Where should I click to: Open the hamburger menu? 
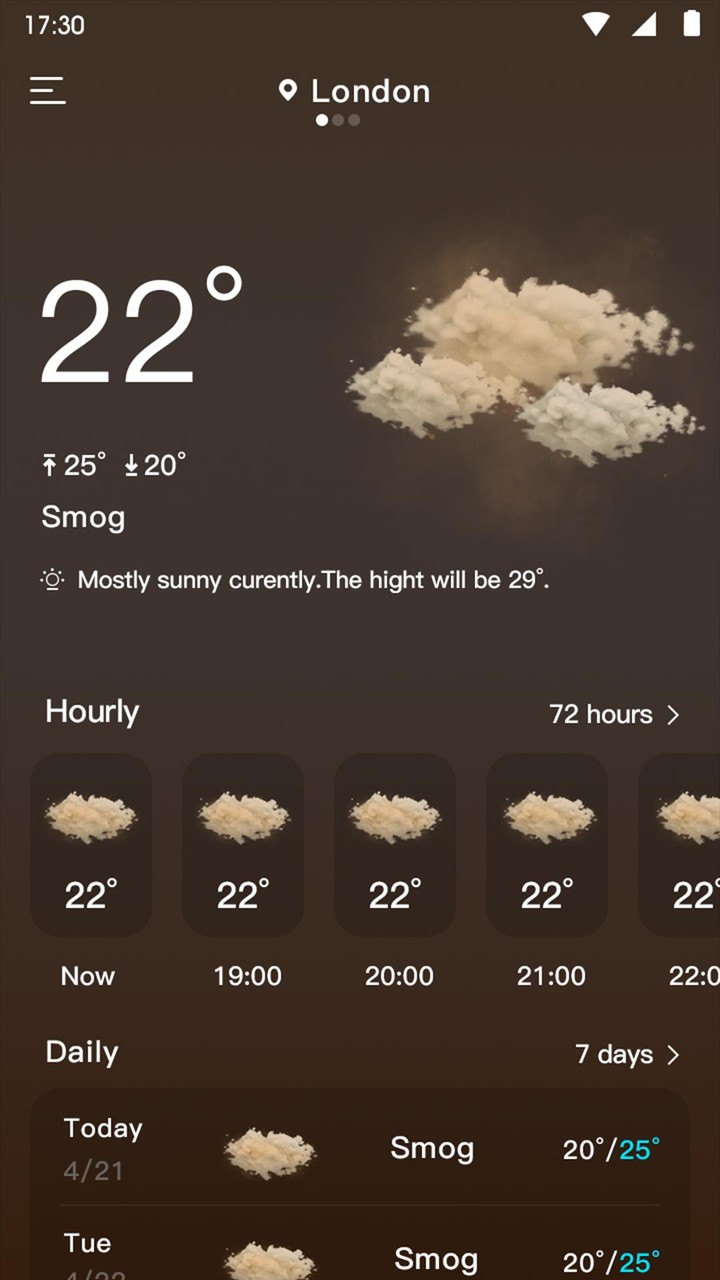(47, 91)
